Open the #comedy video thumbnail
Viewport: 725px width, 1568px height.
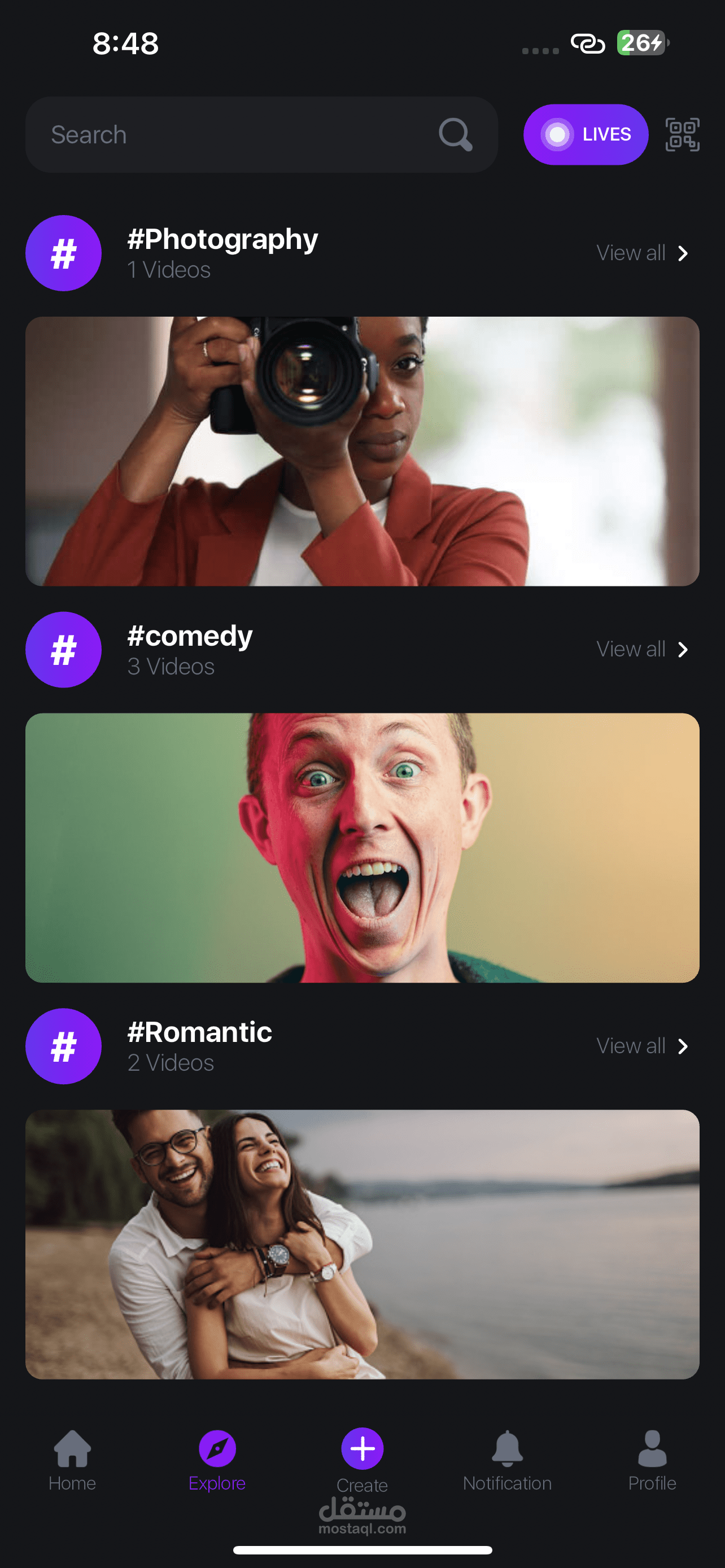[x=362, y=848]
